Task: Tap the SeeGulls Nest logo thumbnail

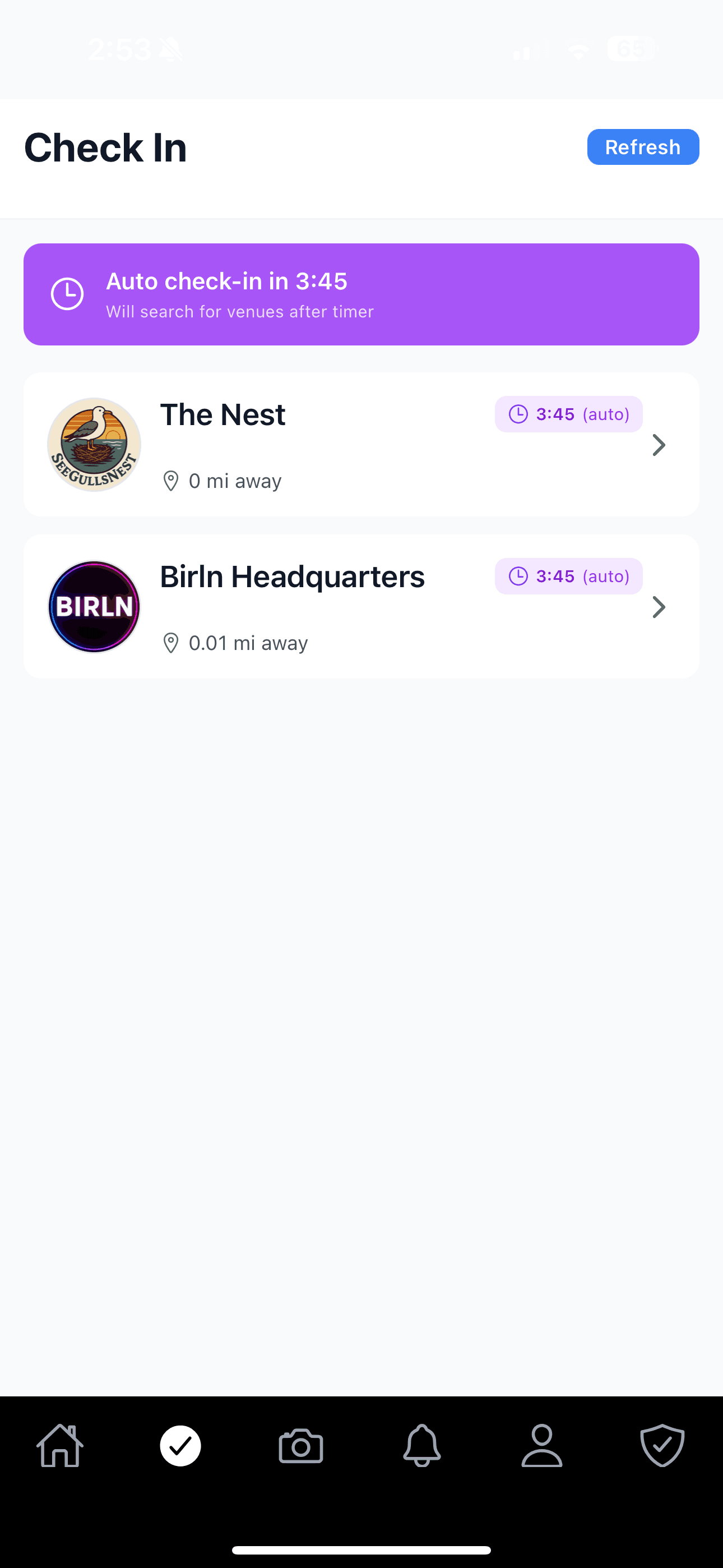Action: click(x=94, y=444)
